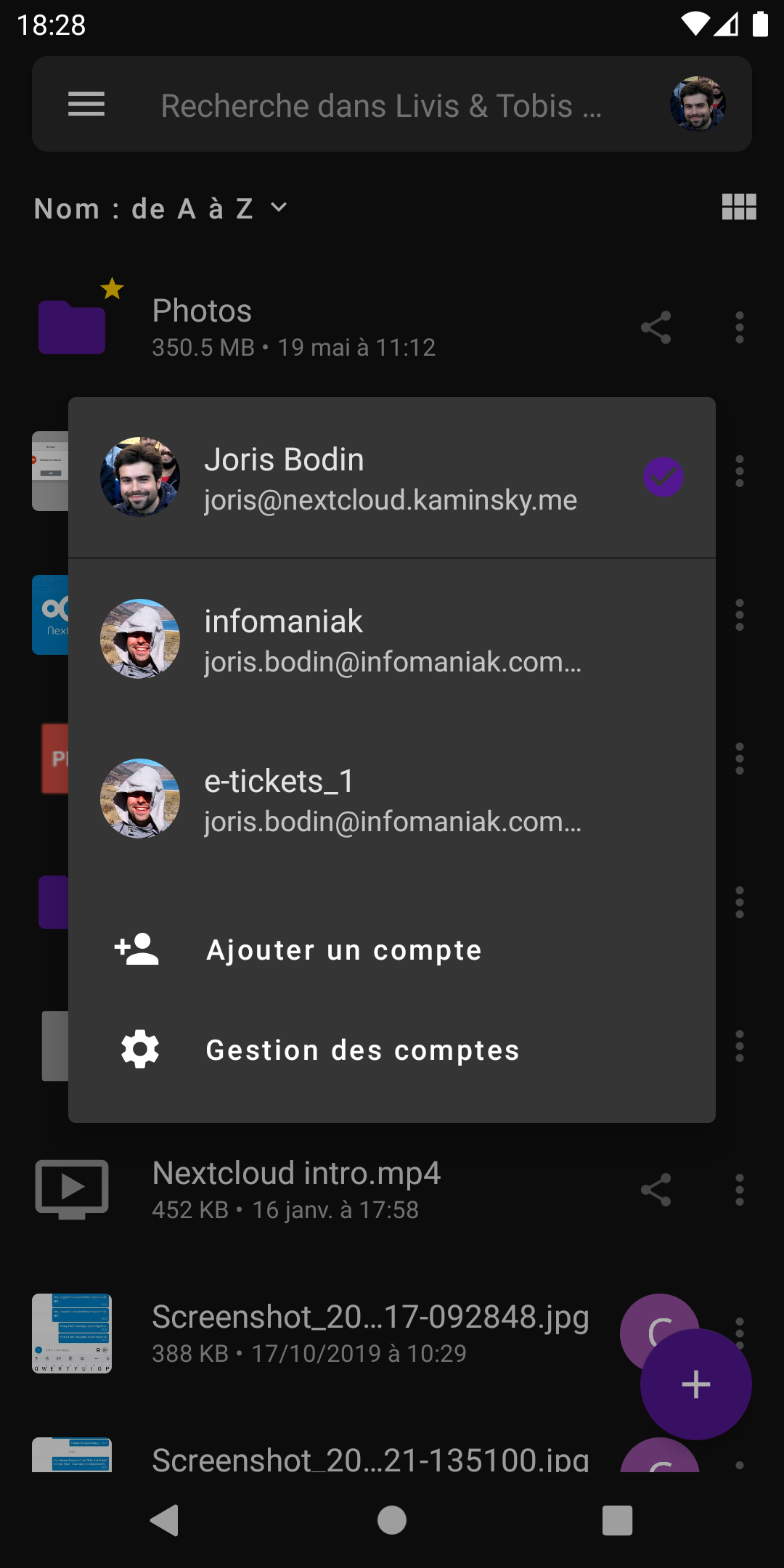Click the gear icon for Gestion des comptes
This screenshot has width=784, height=1568.
point(138,1049)
